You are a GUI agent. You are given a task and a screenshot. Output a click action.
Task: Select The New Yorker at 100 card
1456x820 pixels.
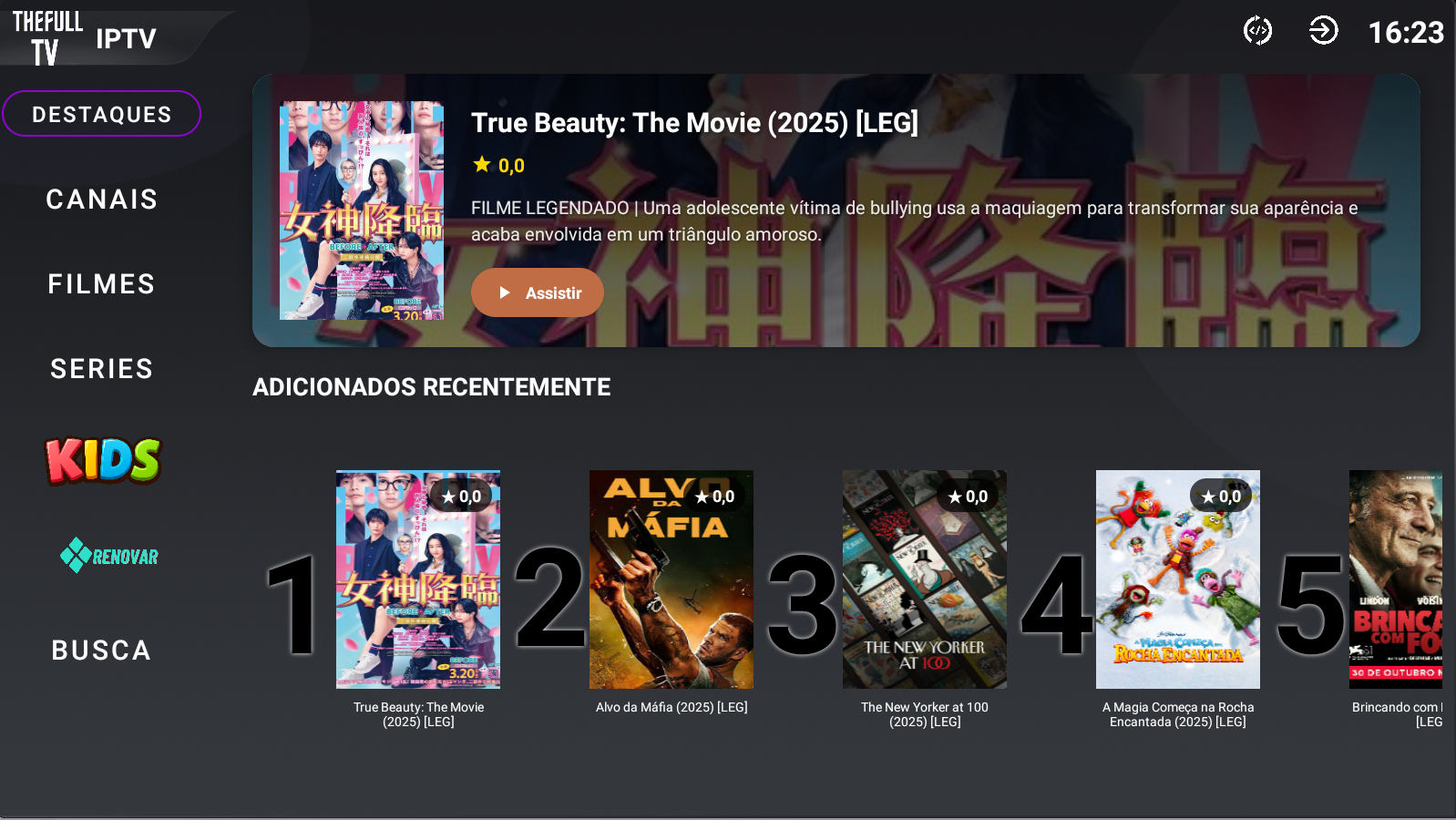[924, 579]
